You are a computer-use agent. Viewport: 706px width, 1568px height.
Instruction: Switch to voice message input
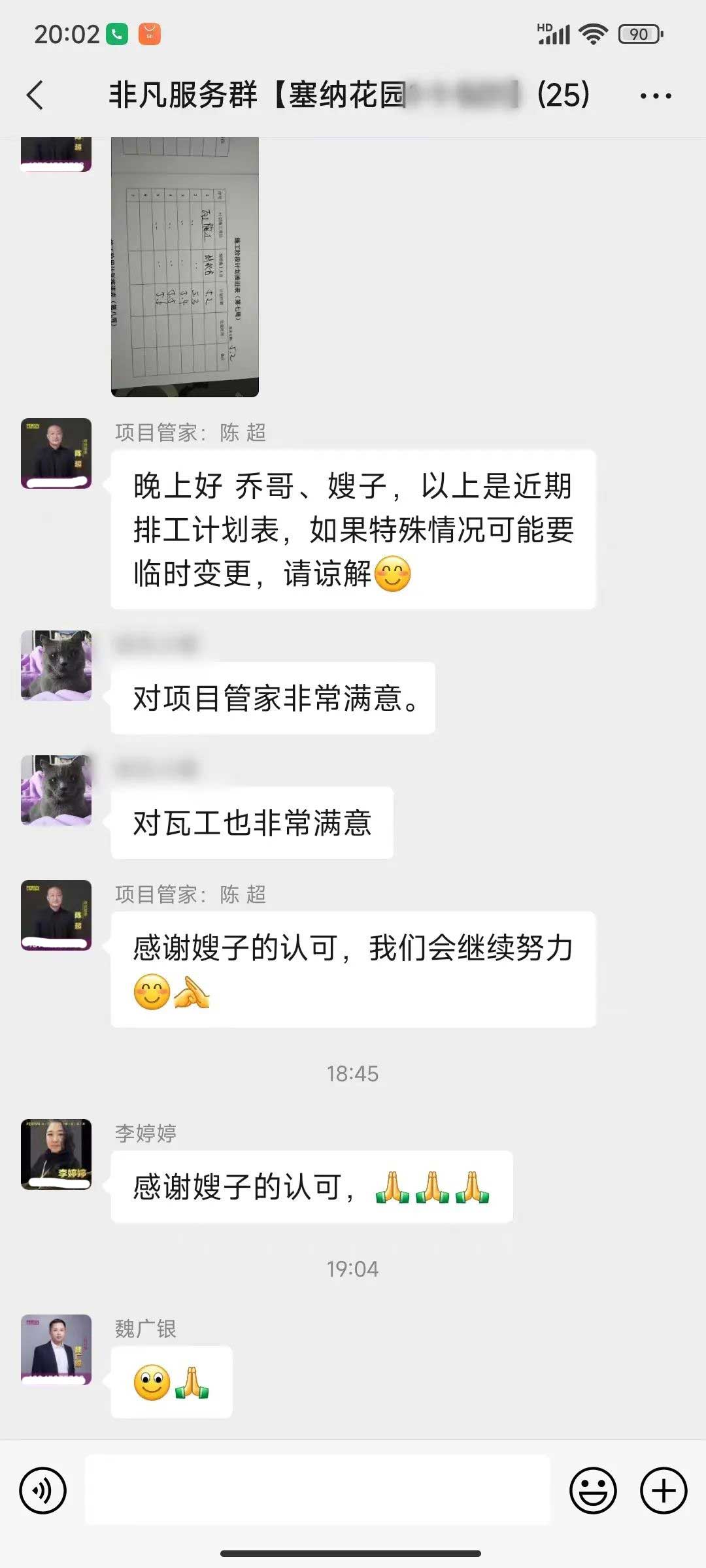[43, 1491]
